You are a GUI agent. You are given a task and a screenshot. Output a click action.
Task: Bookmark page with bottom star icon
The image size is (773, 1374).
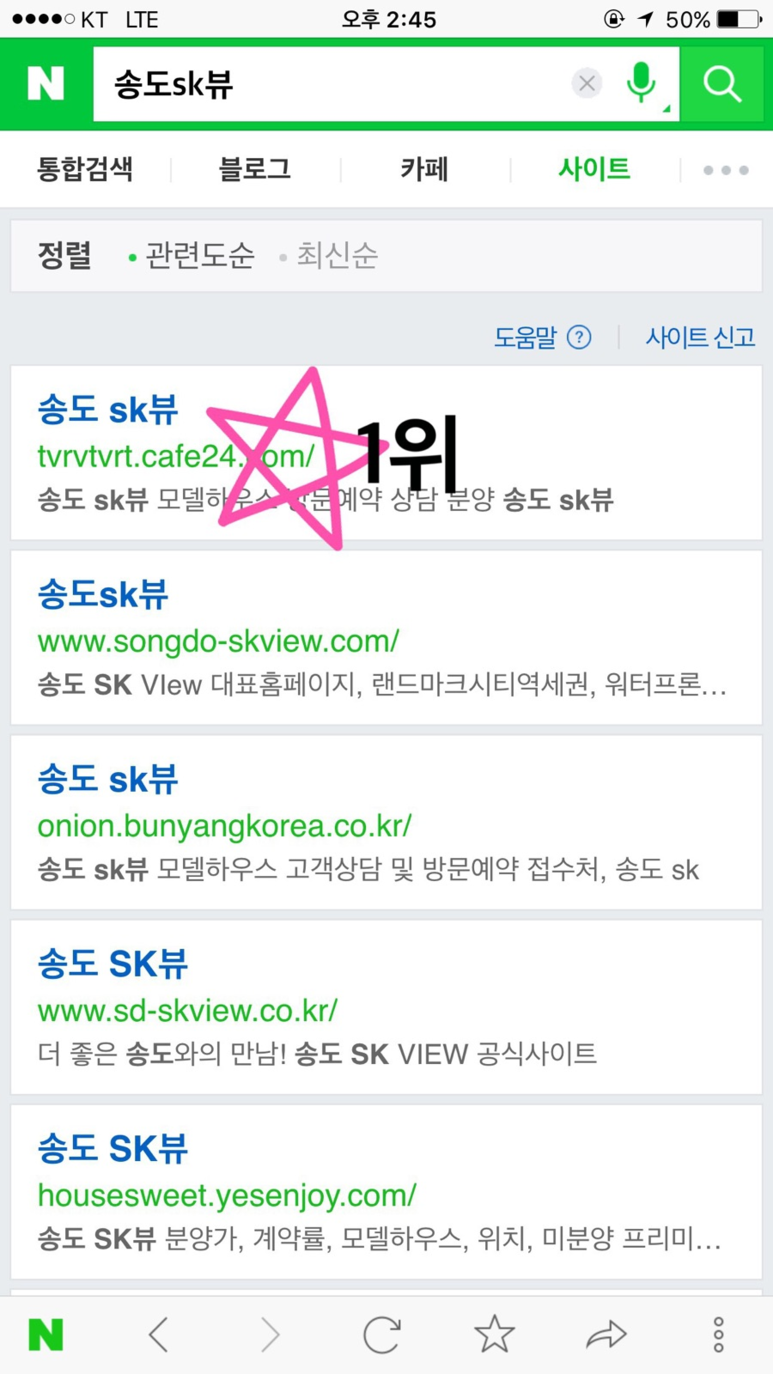click(494, 1334)
